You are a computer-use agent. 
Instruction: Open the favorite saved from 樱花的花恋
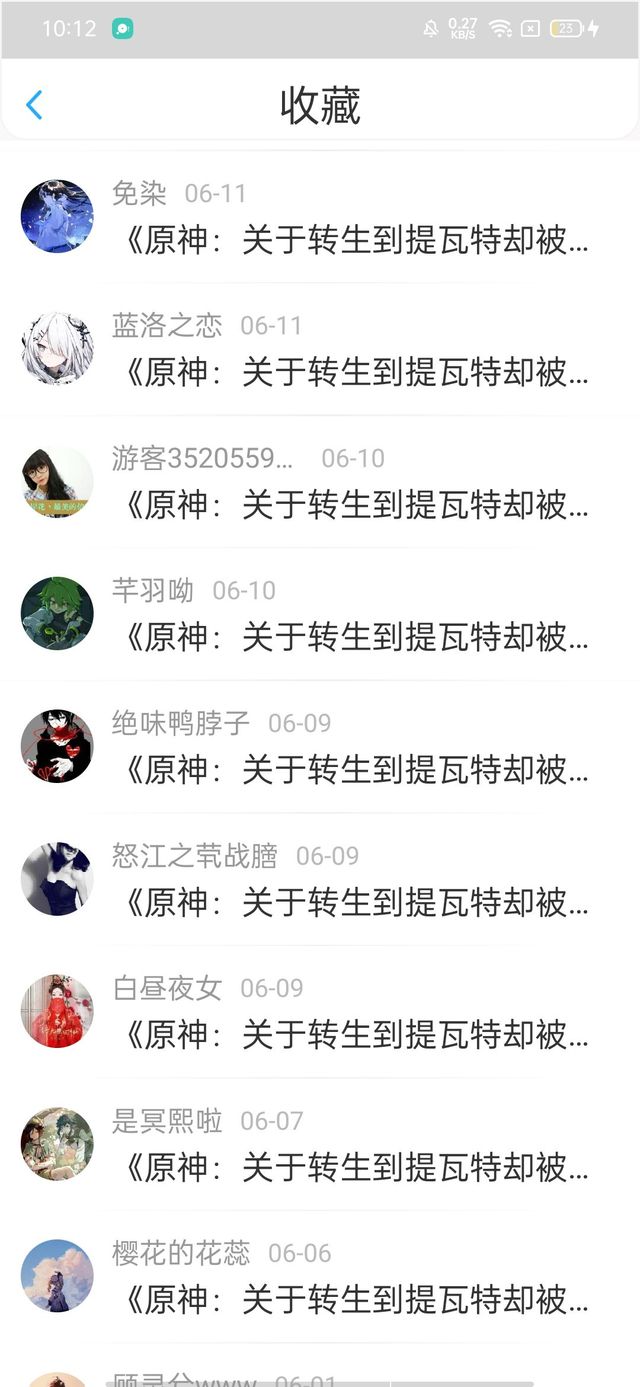[355, 1300]
